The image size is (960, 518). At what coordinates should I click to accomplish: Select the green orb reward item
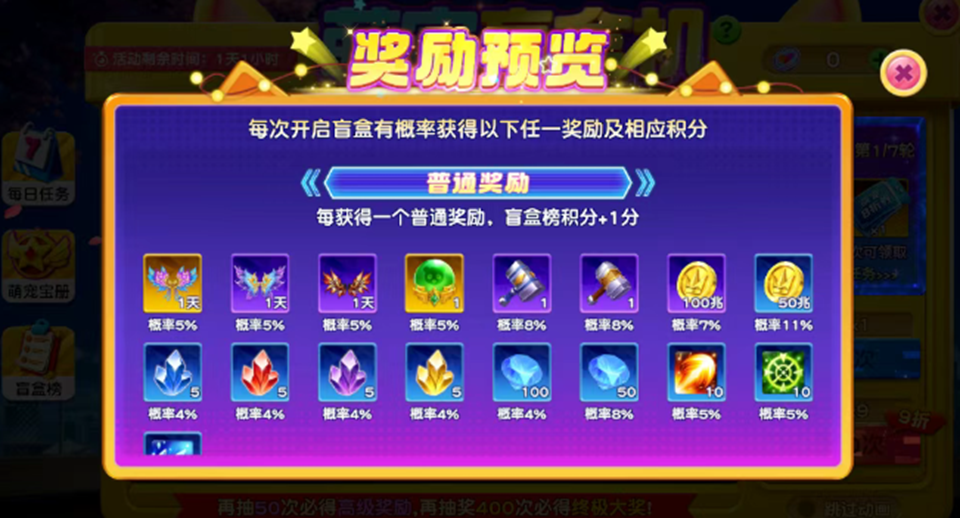[x=433, y=284]
